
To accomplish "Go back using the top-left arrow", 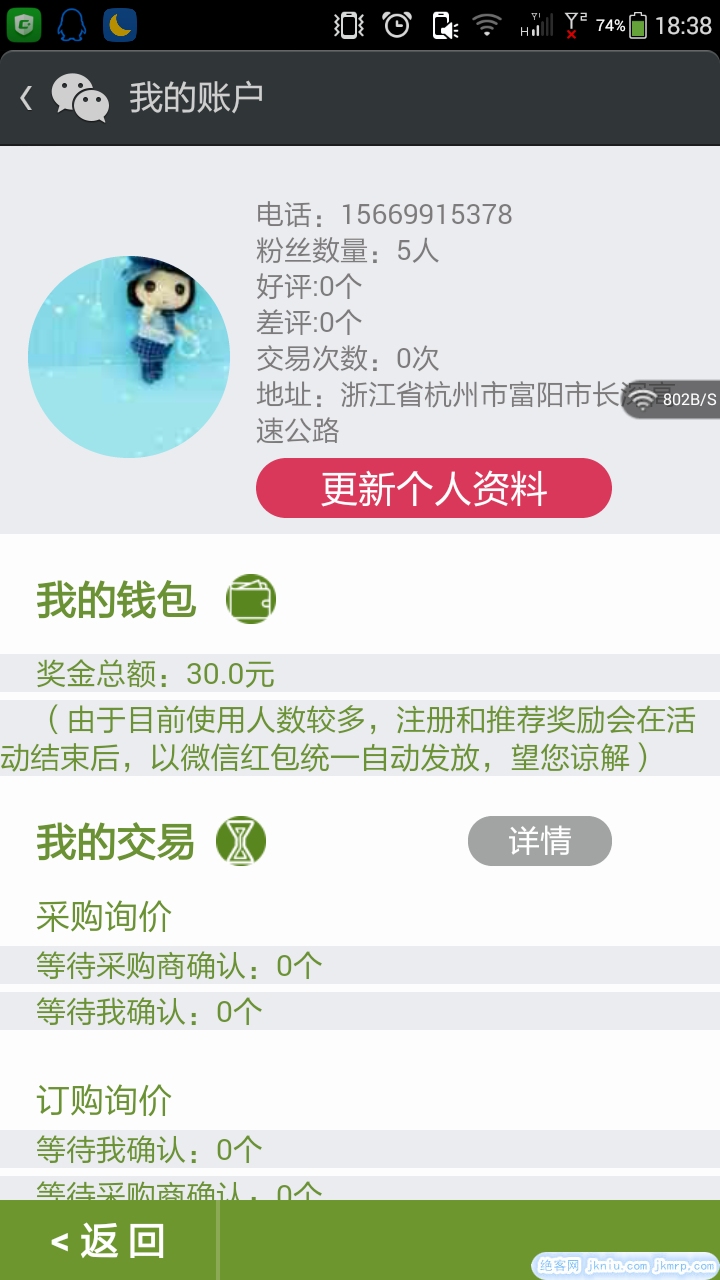I will point(27,98).
